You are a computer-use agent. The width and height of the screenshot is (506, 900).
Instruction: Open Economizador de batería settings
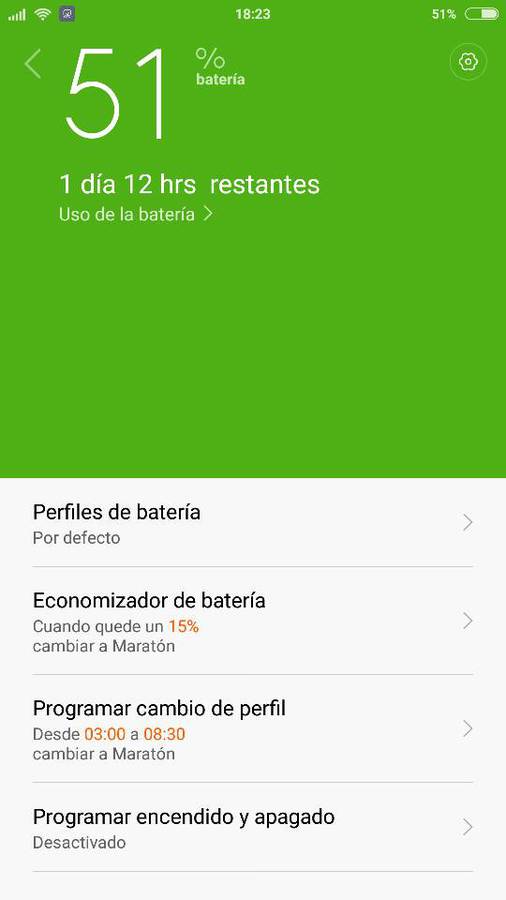pos(253,621)
